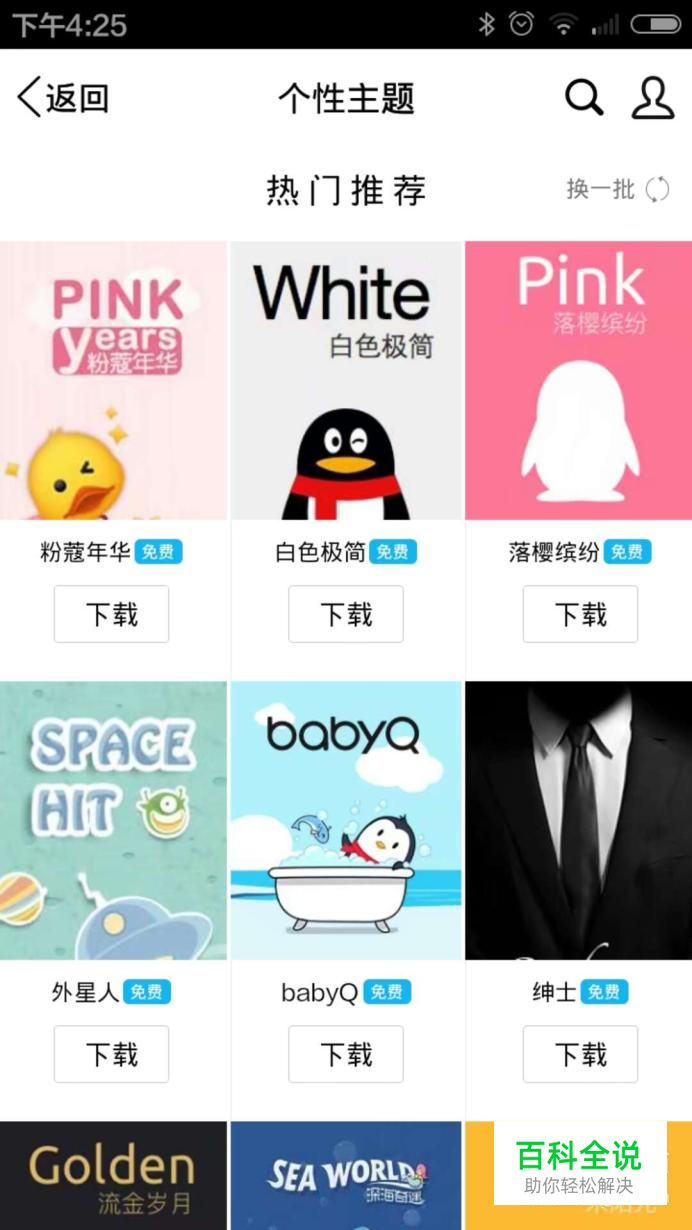Download the 落樱缤纷 theme
Image resolution: width=692 pixels, height=1230 pixels.
580,614
